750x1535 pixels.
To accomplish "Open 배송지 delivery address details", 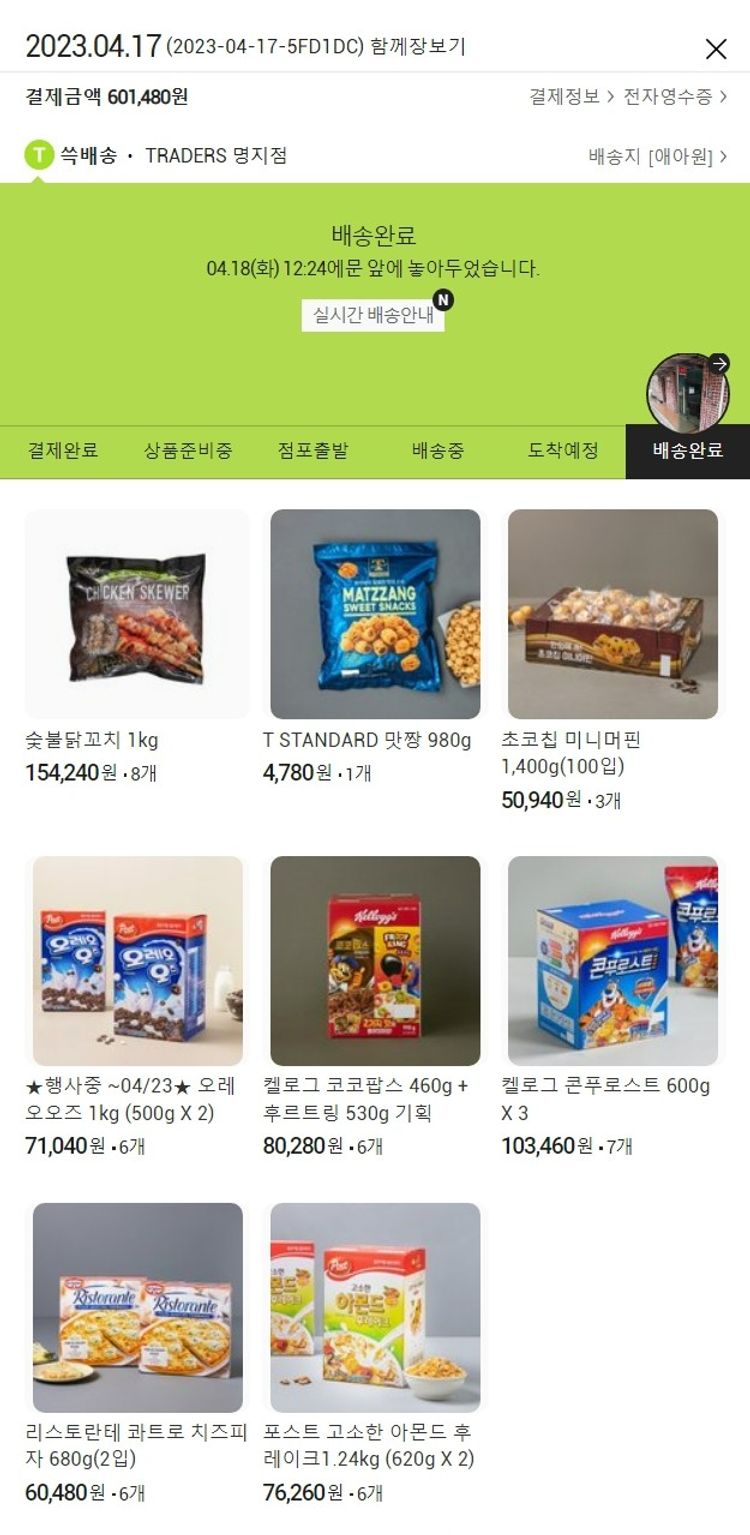I will click(657, 156).
